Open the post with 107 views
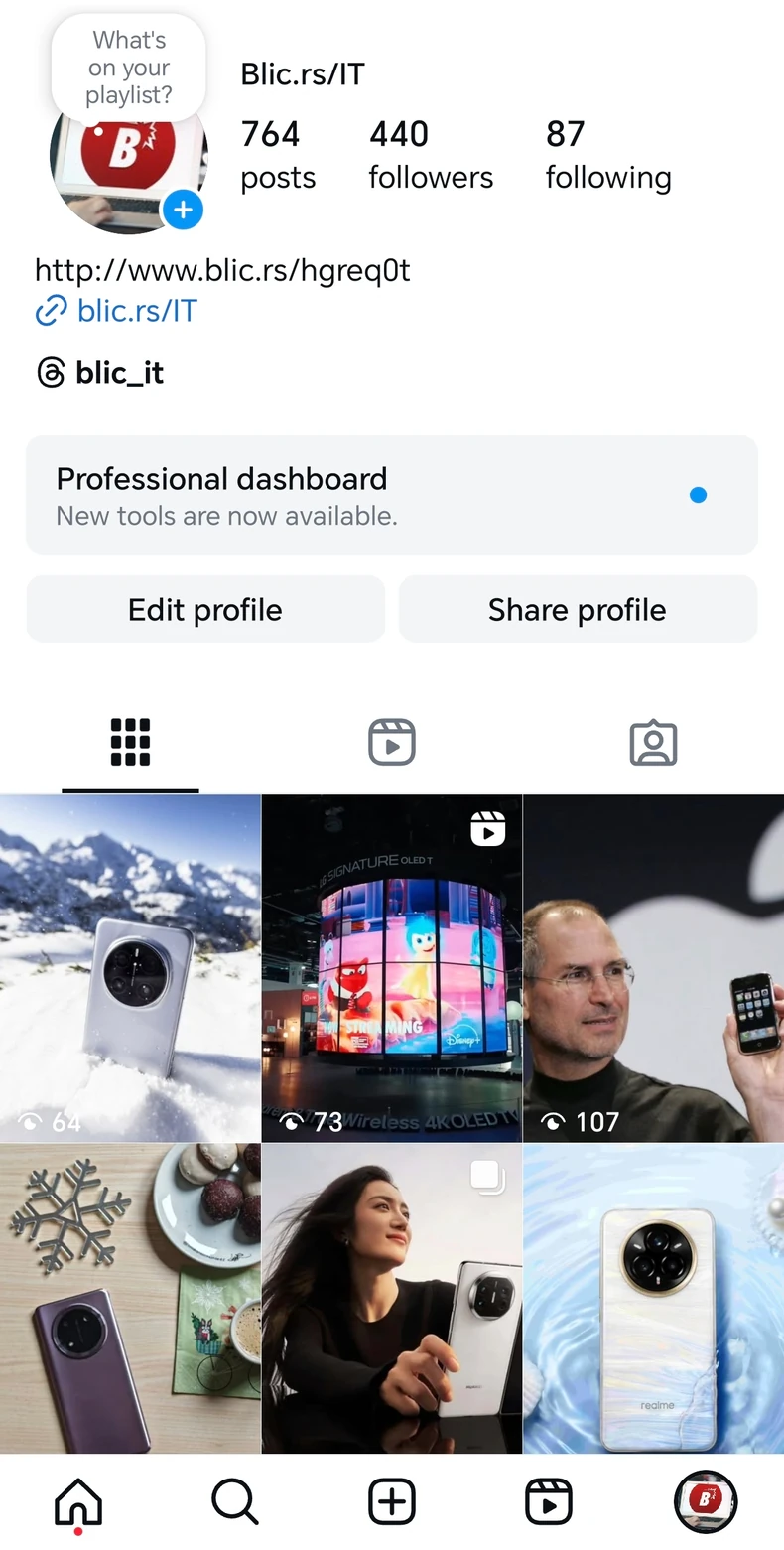Image resolution: width=784 pixels, height=1550 pixels. (653, 968)
